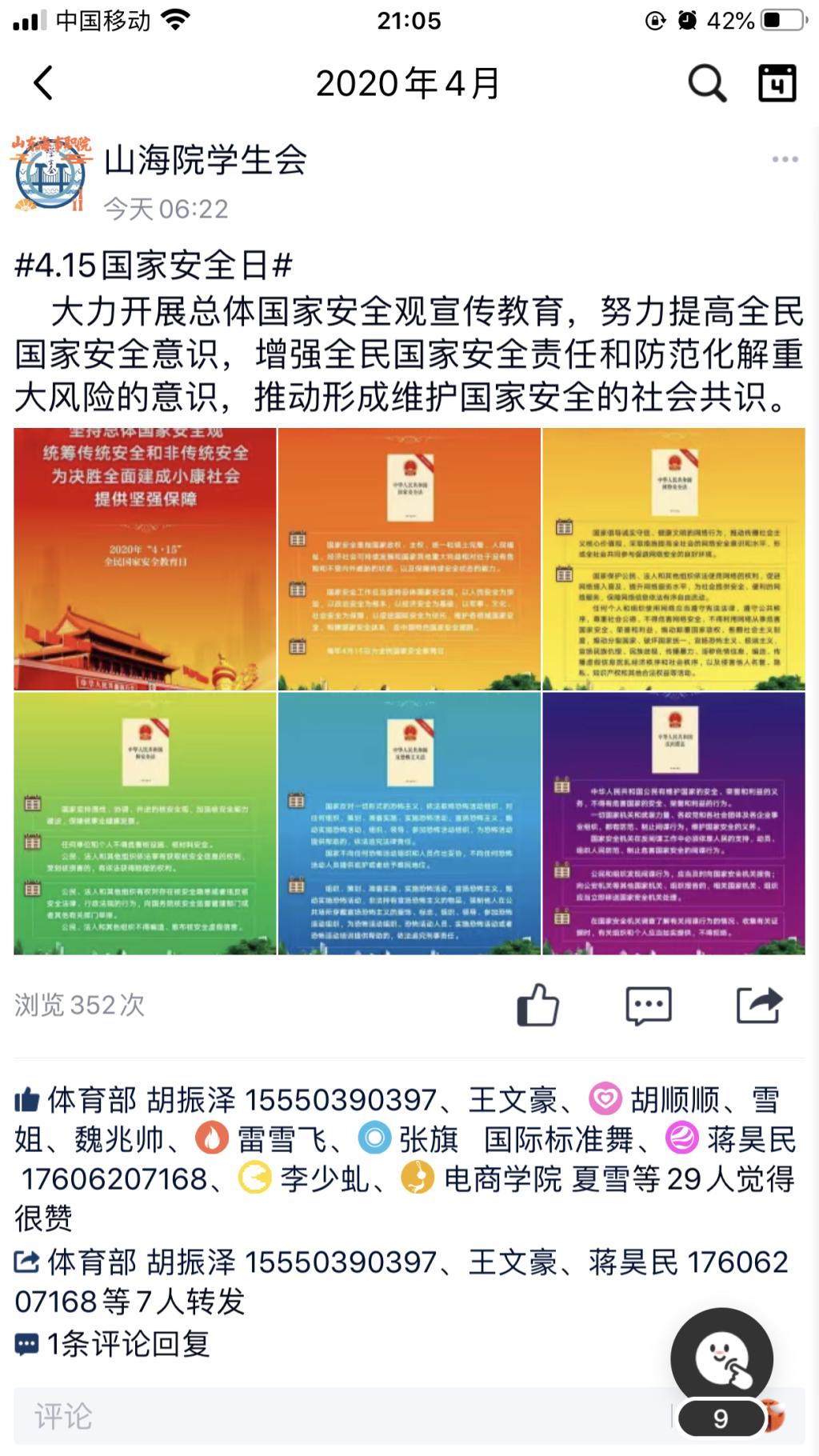The height and width of the screenshot is (1456, 819).
Task: Enlarge the green poster image
Action: point(145,823)
